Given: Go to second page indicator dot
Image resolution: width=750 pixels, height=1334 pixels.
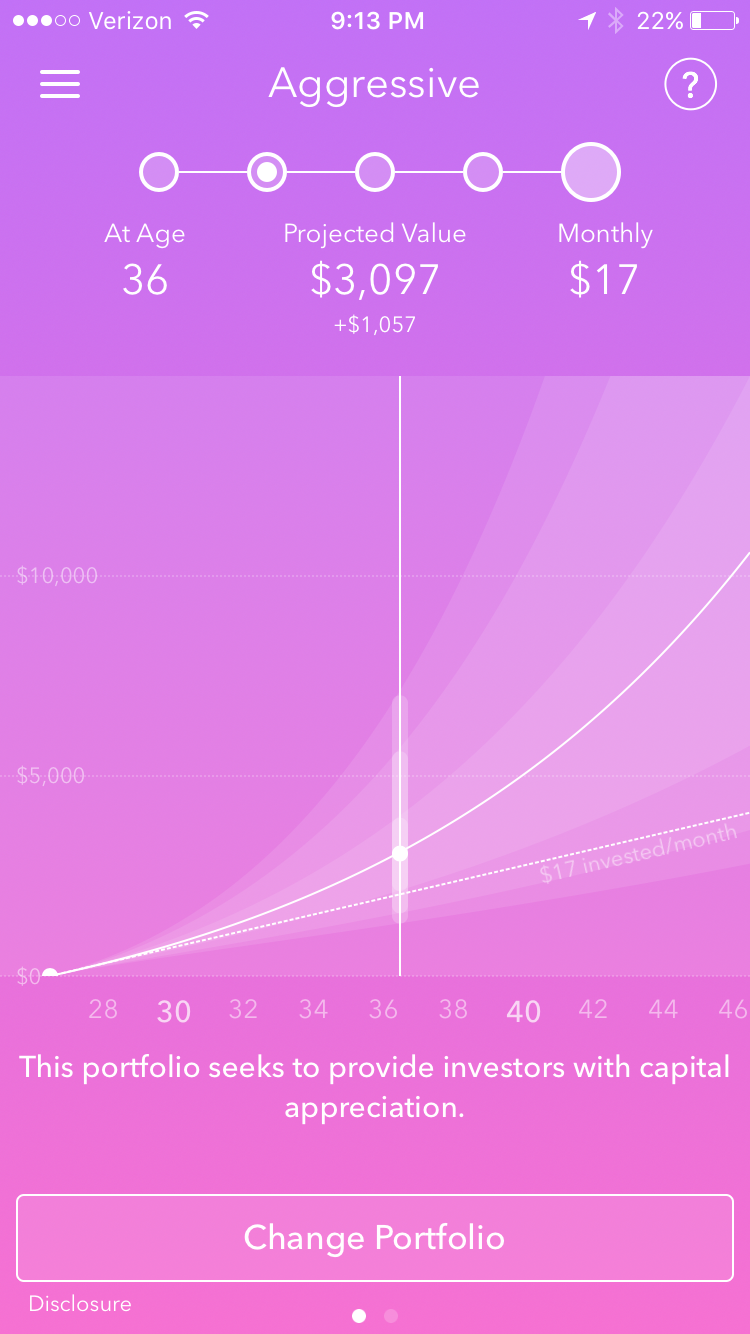Looking at the screenshot, I should 391,1316.
